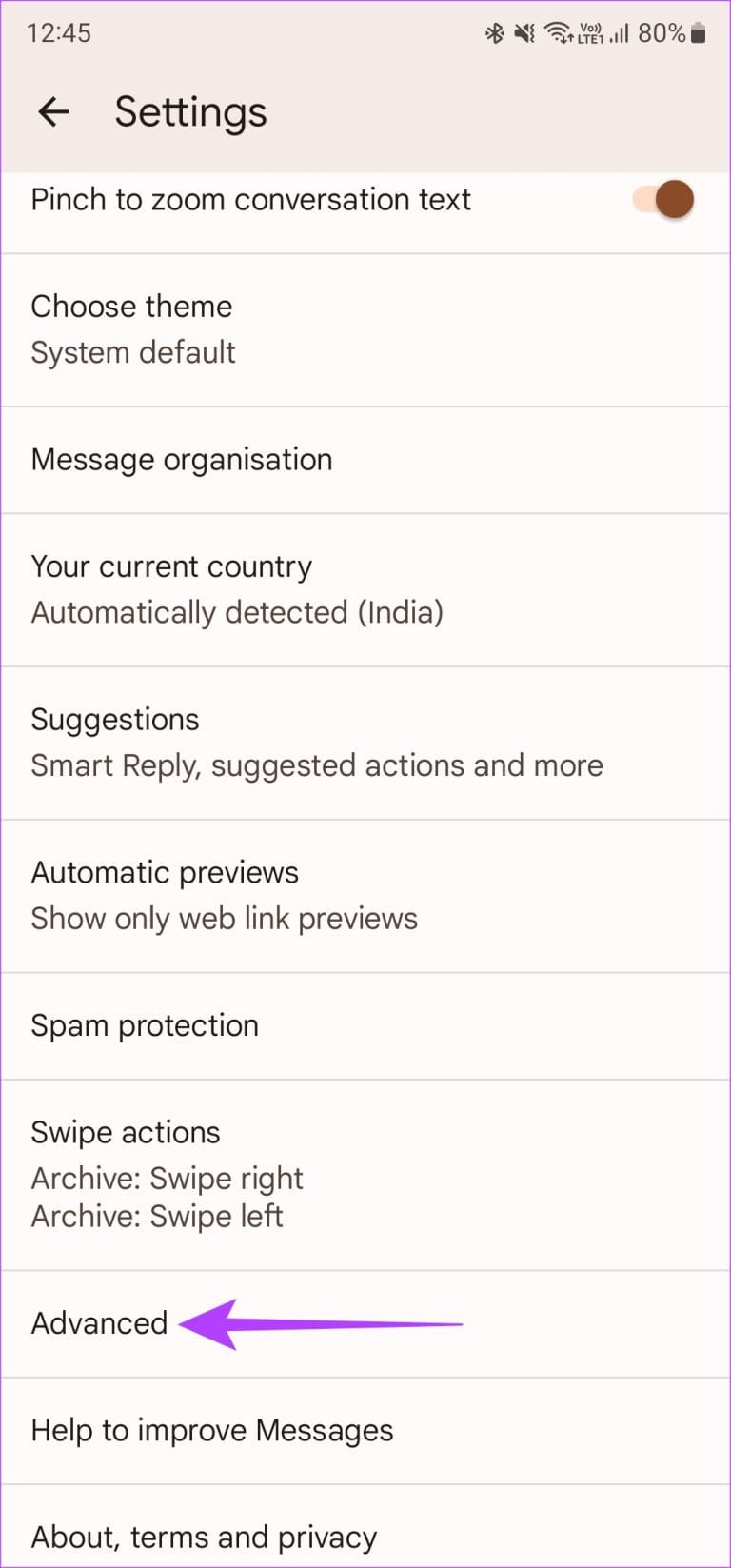Open the Advanced settings section
This screenshot has width=731, height=1568.
99,1323
